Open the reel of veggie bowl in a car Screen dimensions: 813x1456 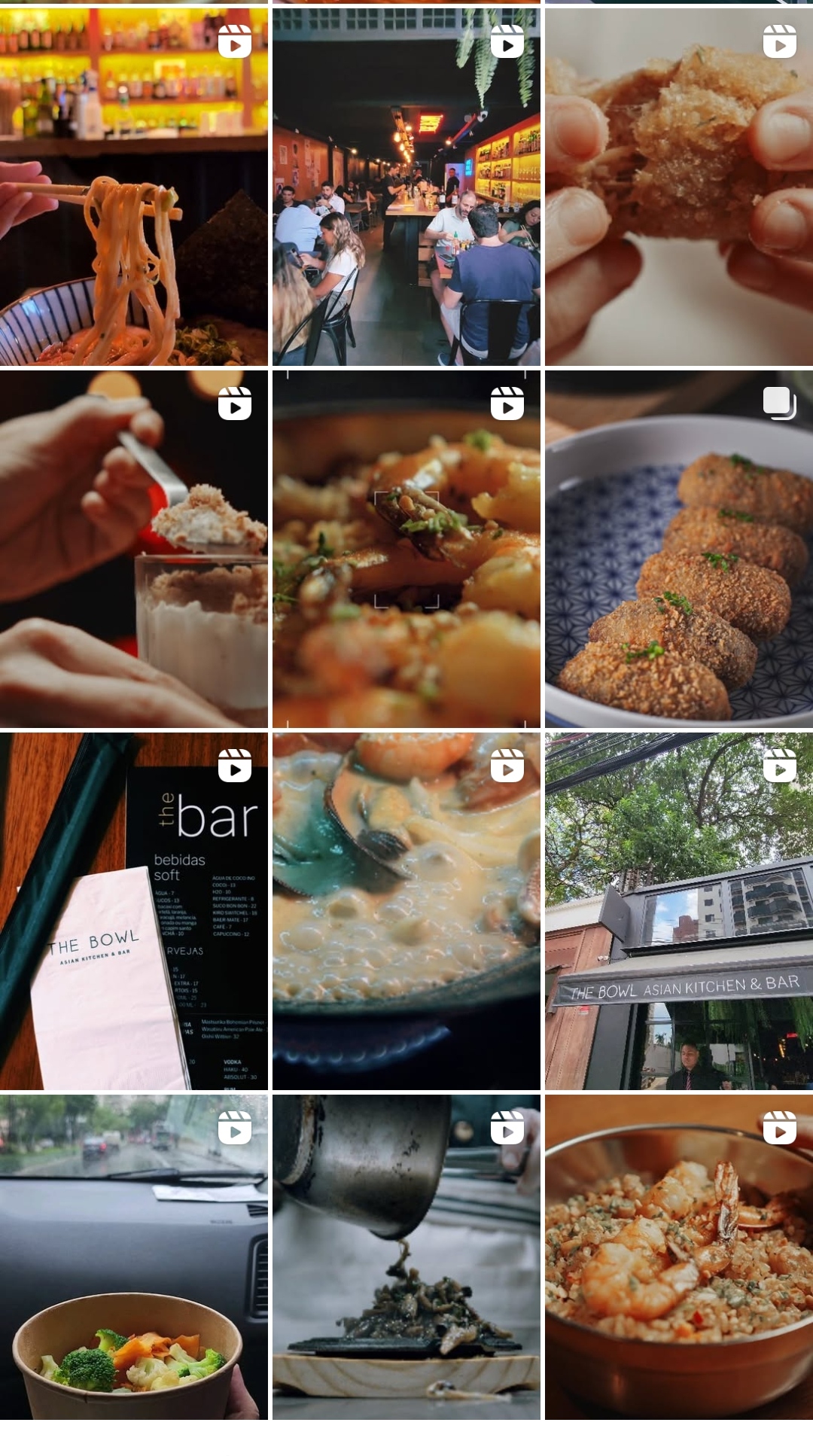click(133, 1257)
